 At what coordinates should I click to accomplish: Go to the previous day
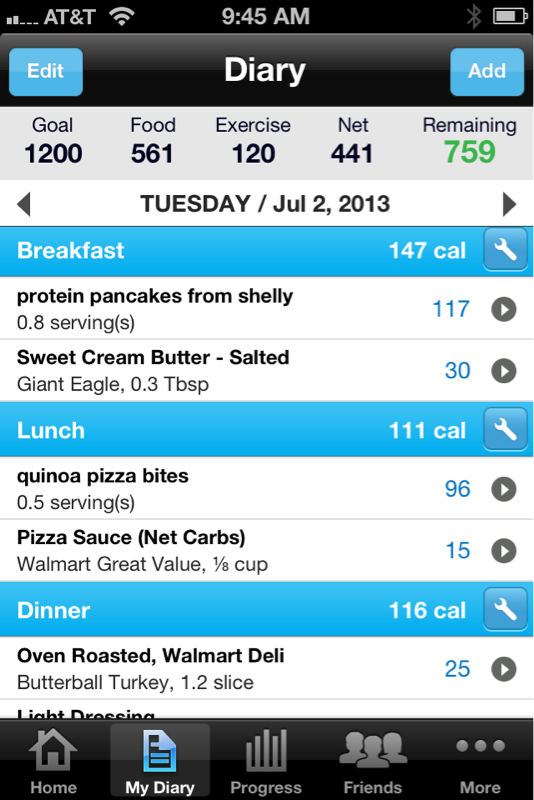[24, 204]
